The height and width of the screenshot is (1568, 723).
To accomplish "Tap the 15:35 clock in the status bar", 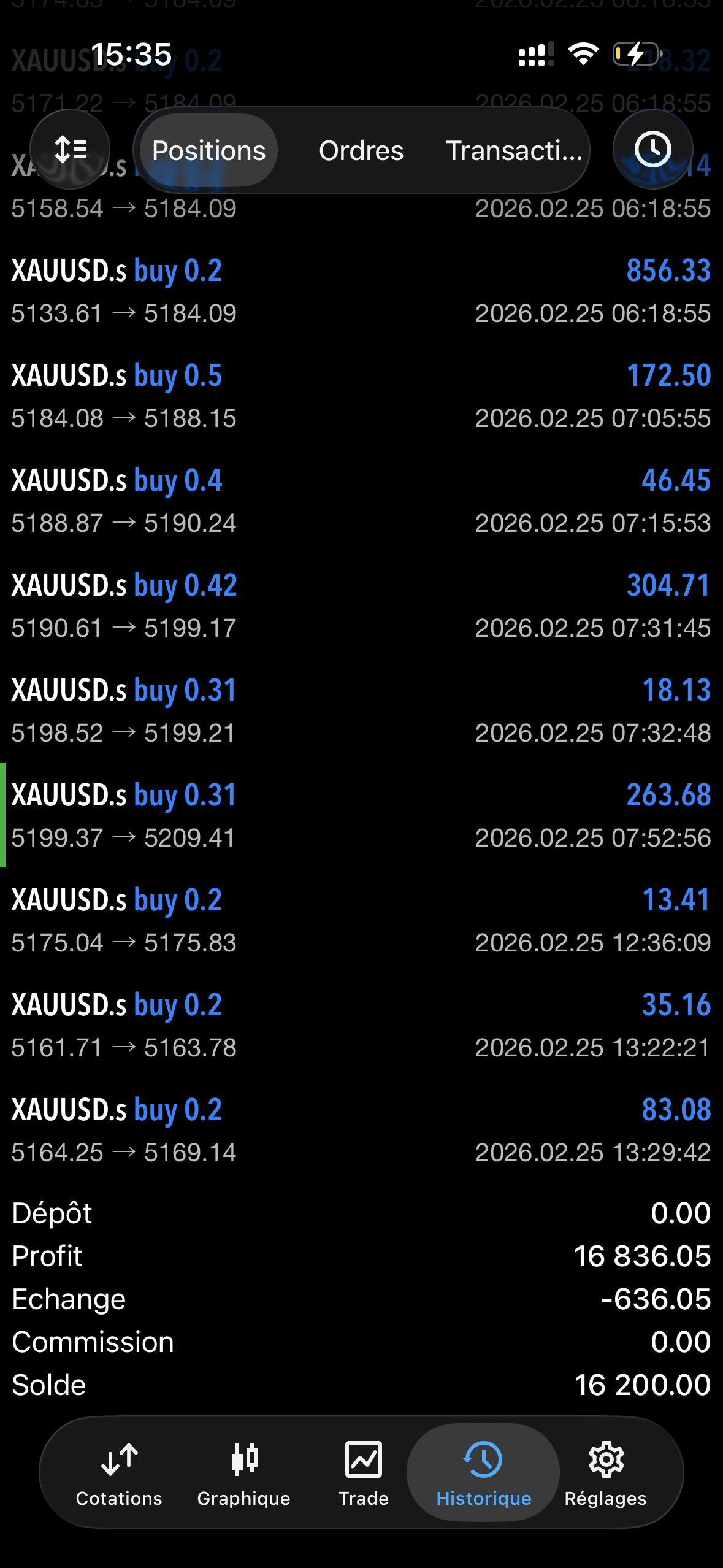I will click(x=131, y=54).
